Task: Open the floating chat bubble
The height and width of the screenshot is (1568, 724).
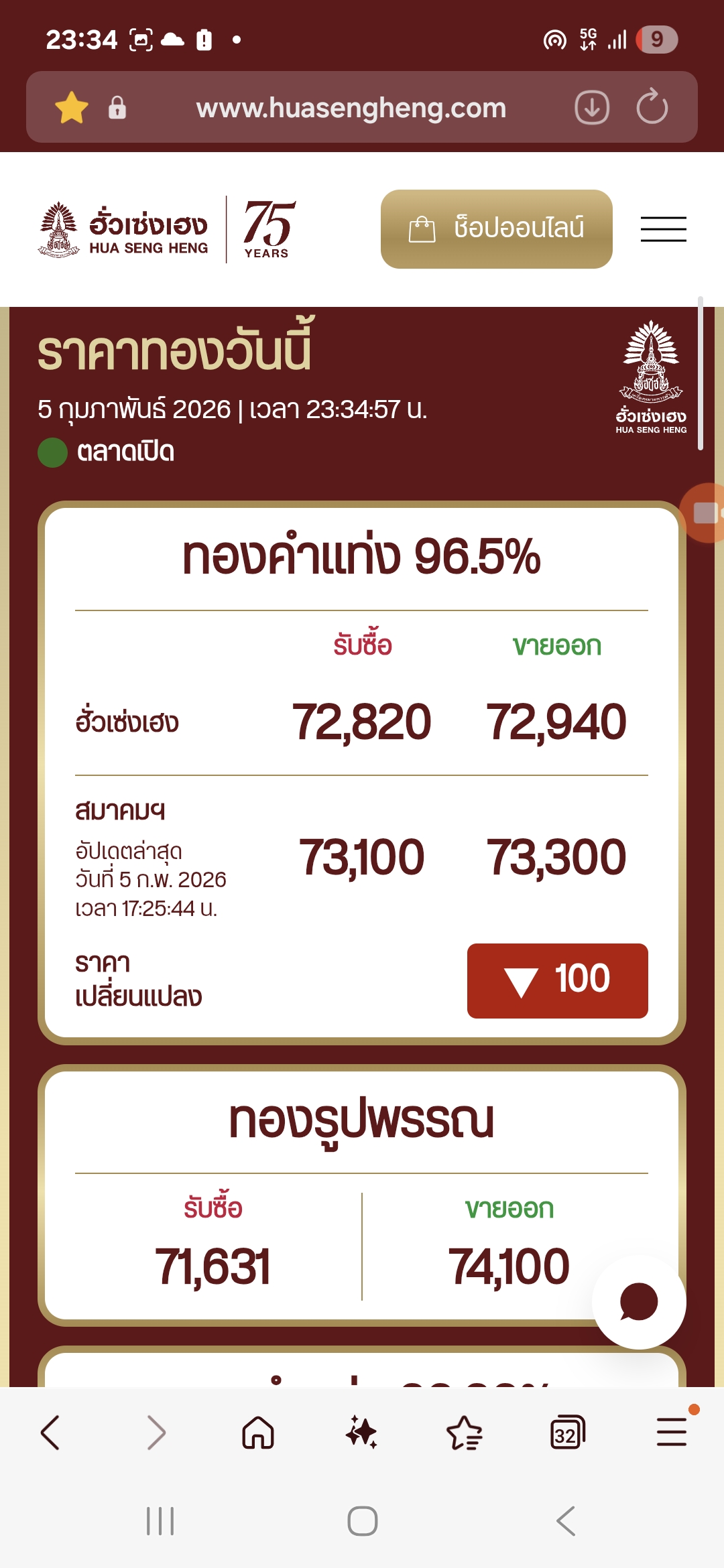Action: tap(639, 1302)
